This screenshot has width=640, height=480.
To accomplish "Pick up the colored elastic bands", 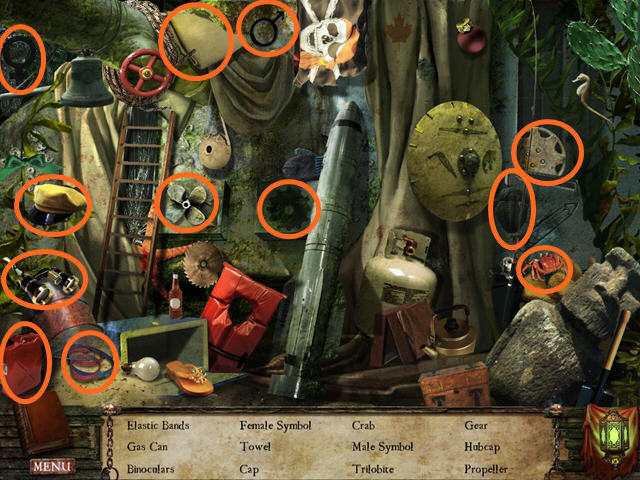I will click(x=90, y=362).
